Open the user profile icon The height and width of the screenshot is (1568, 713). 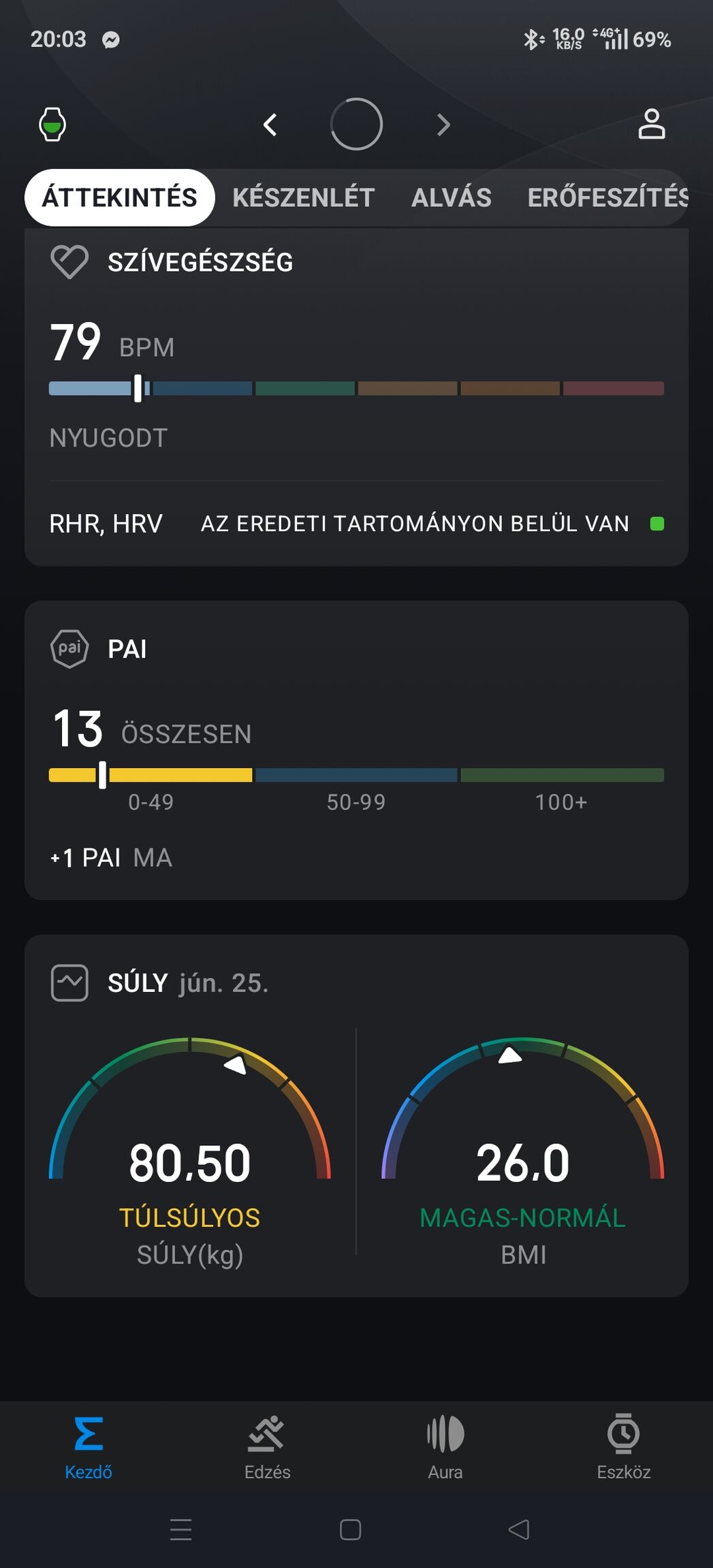(x=651, y=125)
